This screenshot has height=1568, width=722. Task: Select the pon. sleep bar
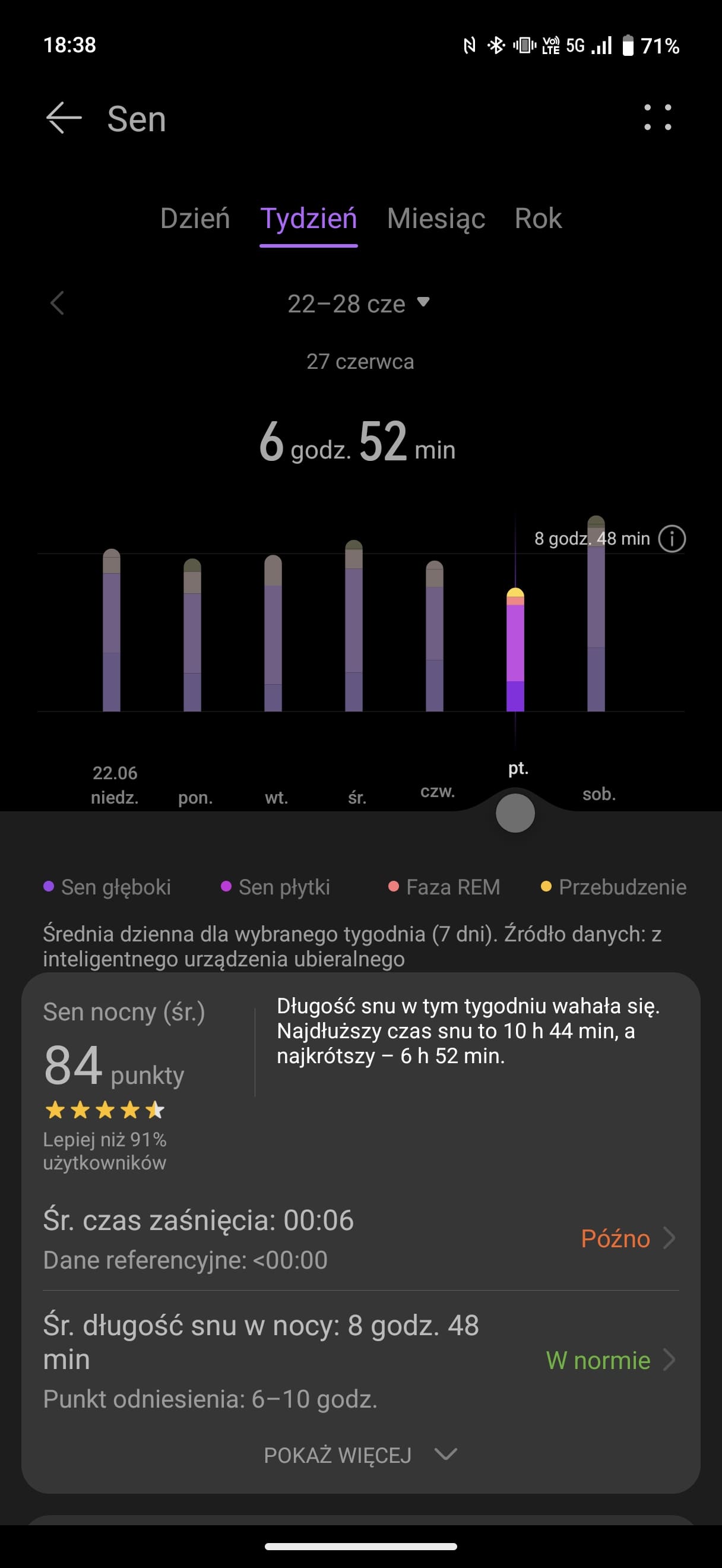coord(192,635)
